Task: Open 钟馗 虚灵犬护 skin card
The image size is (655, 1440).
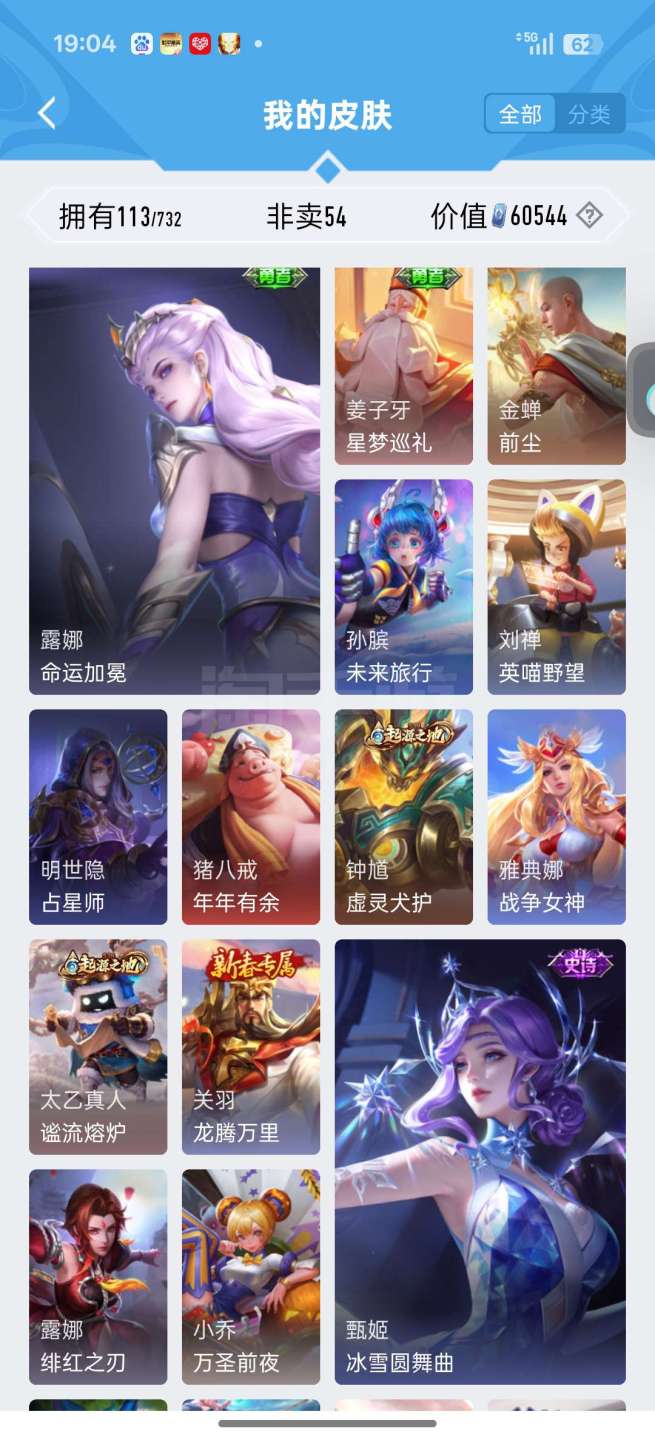Action: coord(404,817)
